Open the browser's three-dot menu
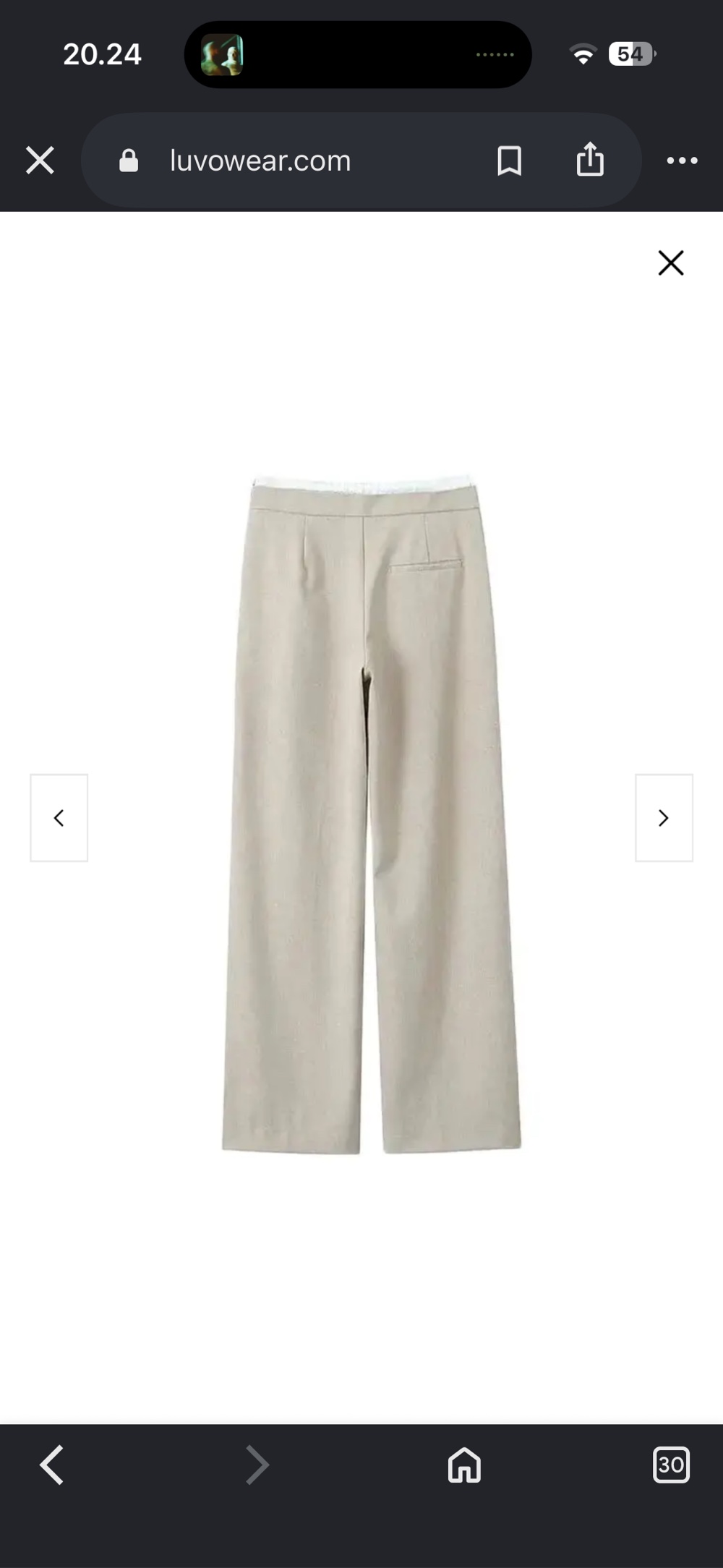723x1568 pixels. click(x=682, y=161)
